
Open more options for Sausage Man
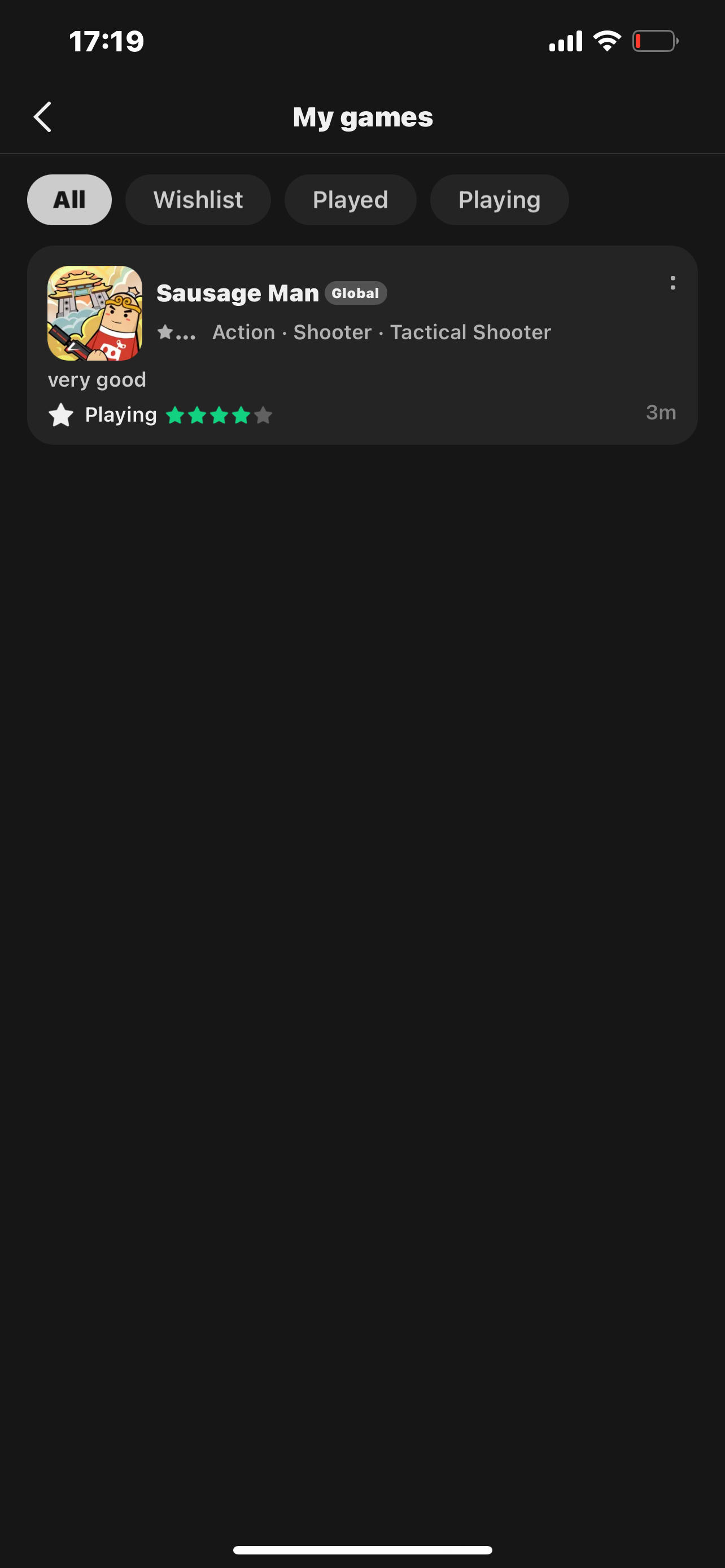(x=672, y=282)
